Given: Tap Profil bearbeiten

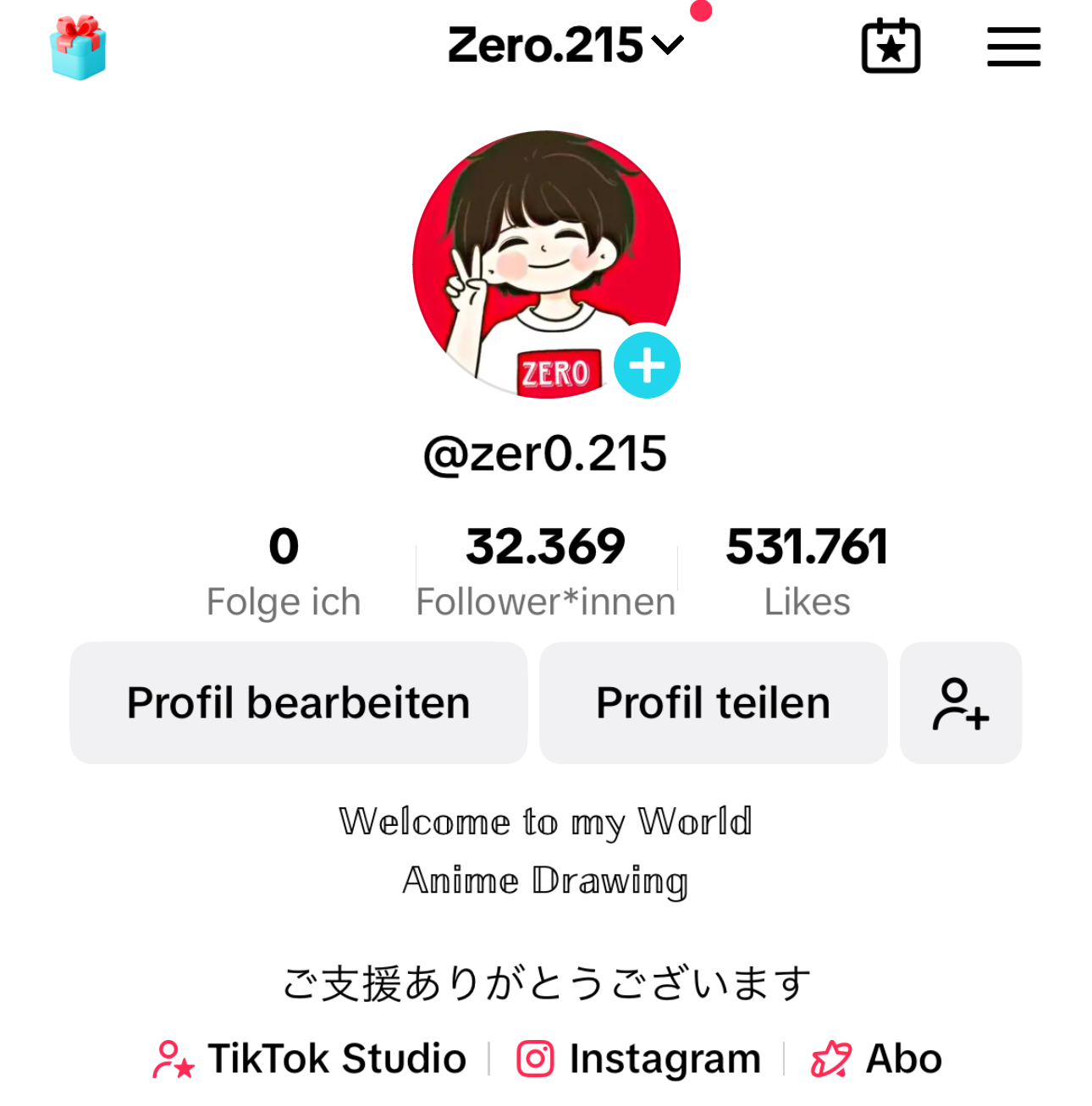Looking at the screenshot, I should tap(299, 702).
